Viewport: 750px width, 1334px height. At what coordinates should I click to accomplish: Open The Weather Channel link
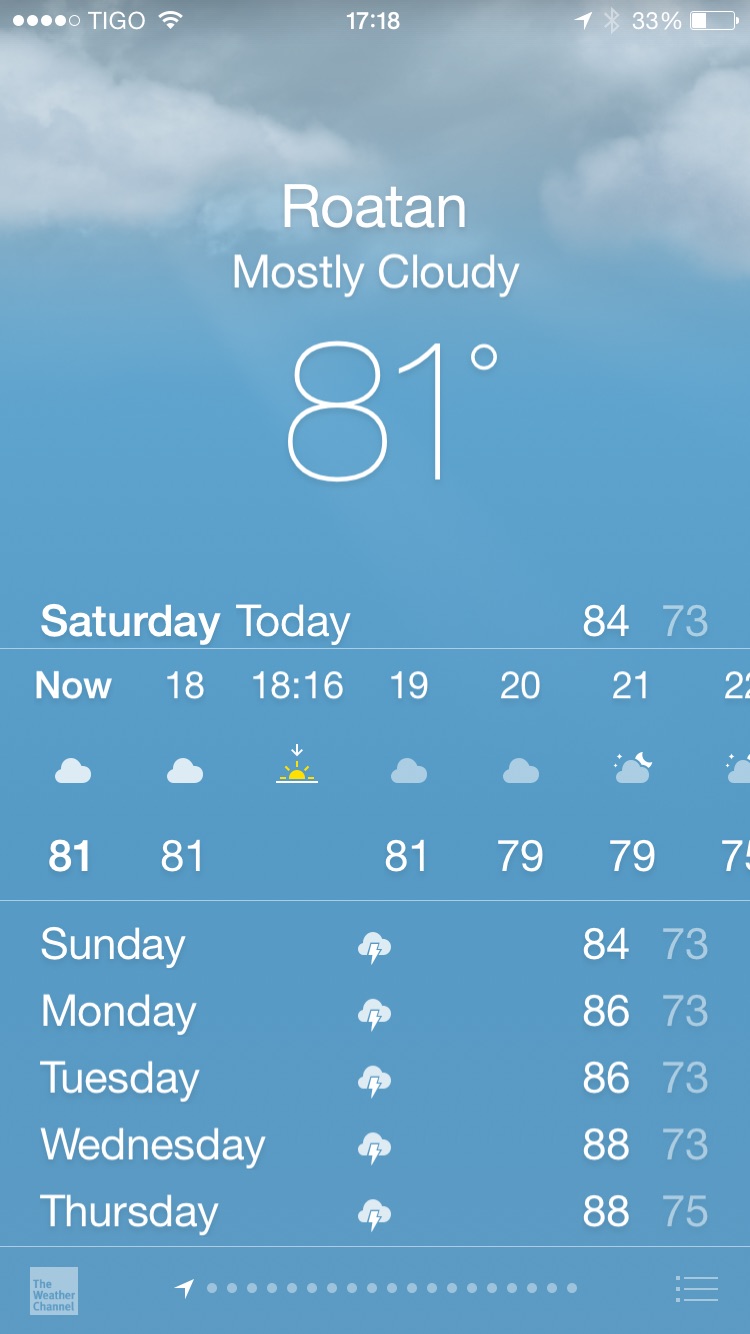(54, 1290)
